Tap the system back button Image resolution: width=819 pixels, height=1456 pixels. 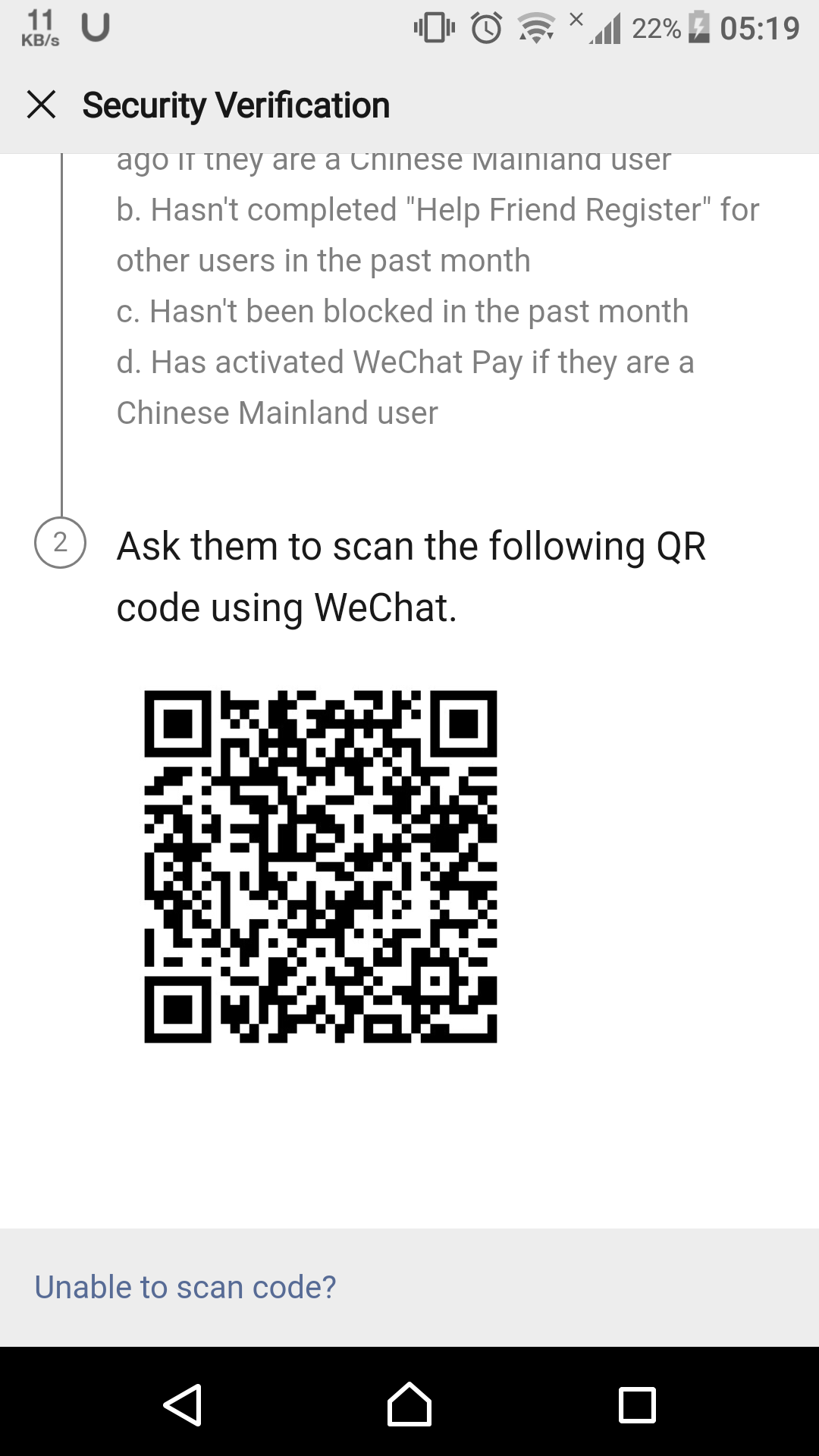pos(183,1404)
